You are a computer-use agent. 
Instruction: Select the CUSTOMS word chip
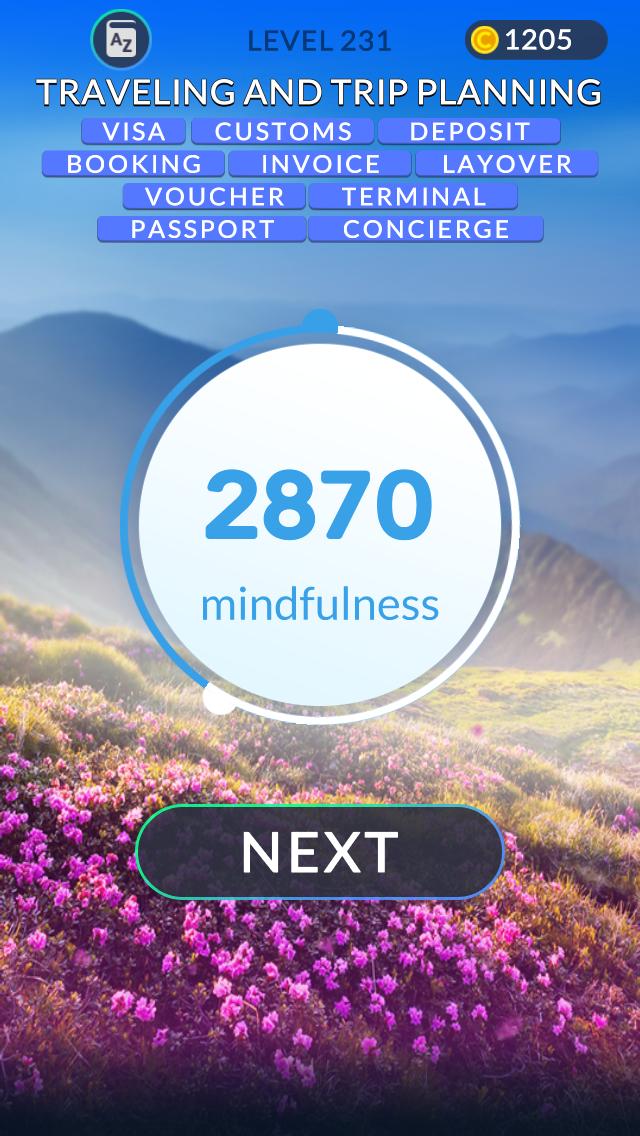(283, 132)
